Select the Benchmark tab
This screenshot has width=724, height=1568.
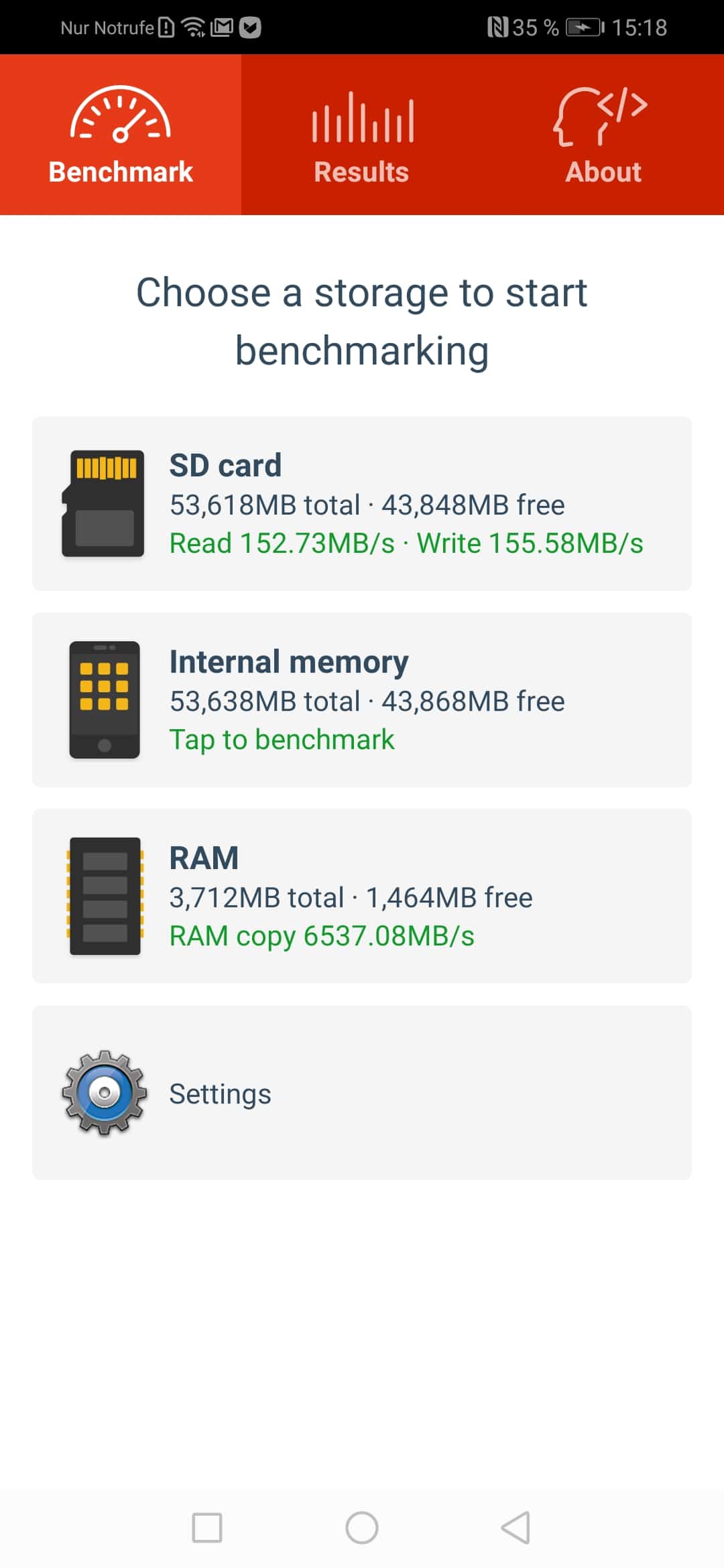tap(121, 135)
